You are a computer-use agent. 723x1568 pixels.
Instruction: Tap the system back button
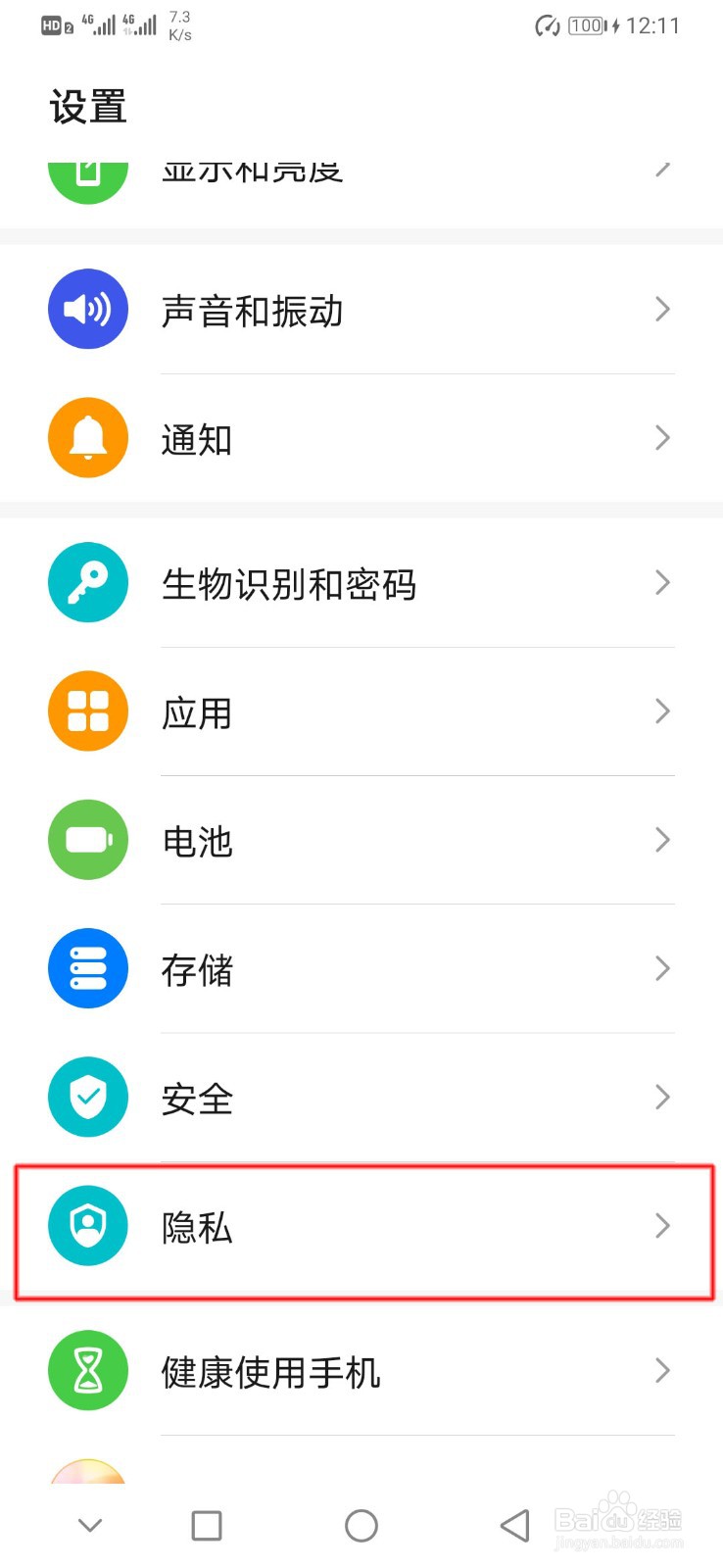click(x=514, y=1525)
